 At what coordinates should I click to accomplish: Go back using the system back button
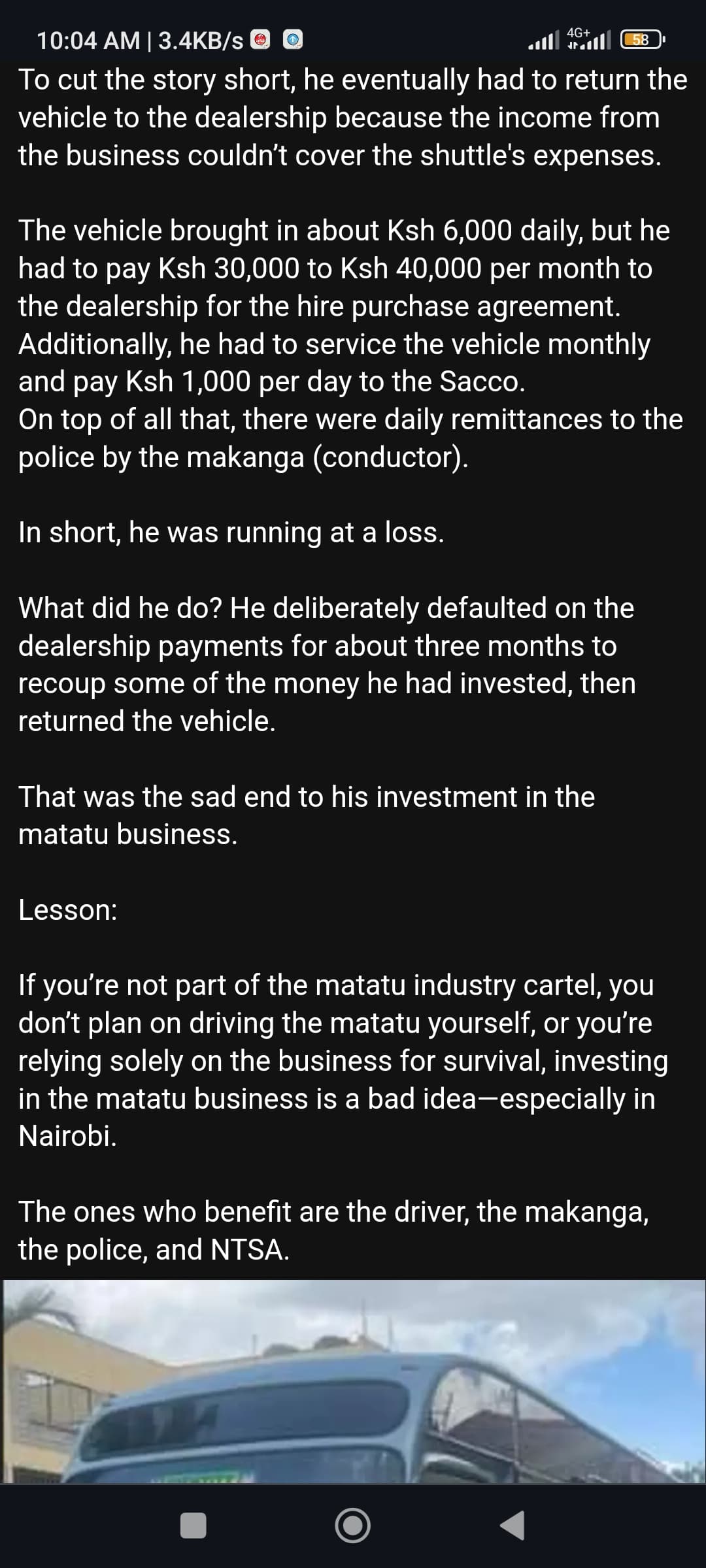[513, 1526]
